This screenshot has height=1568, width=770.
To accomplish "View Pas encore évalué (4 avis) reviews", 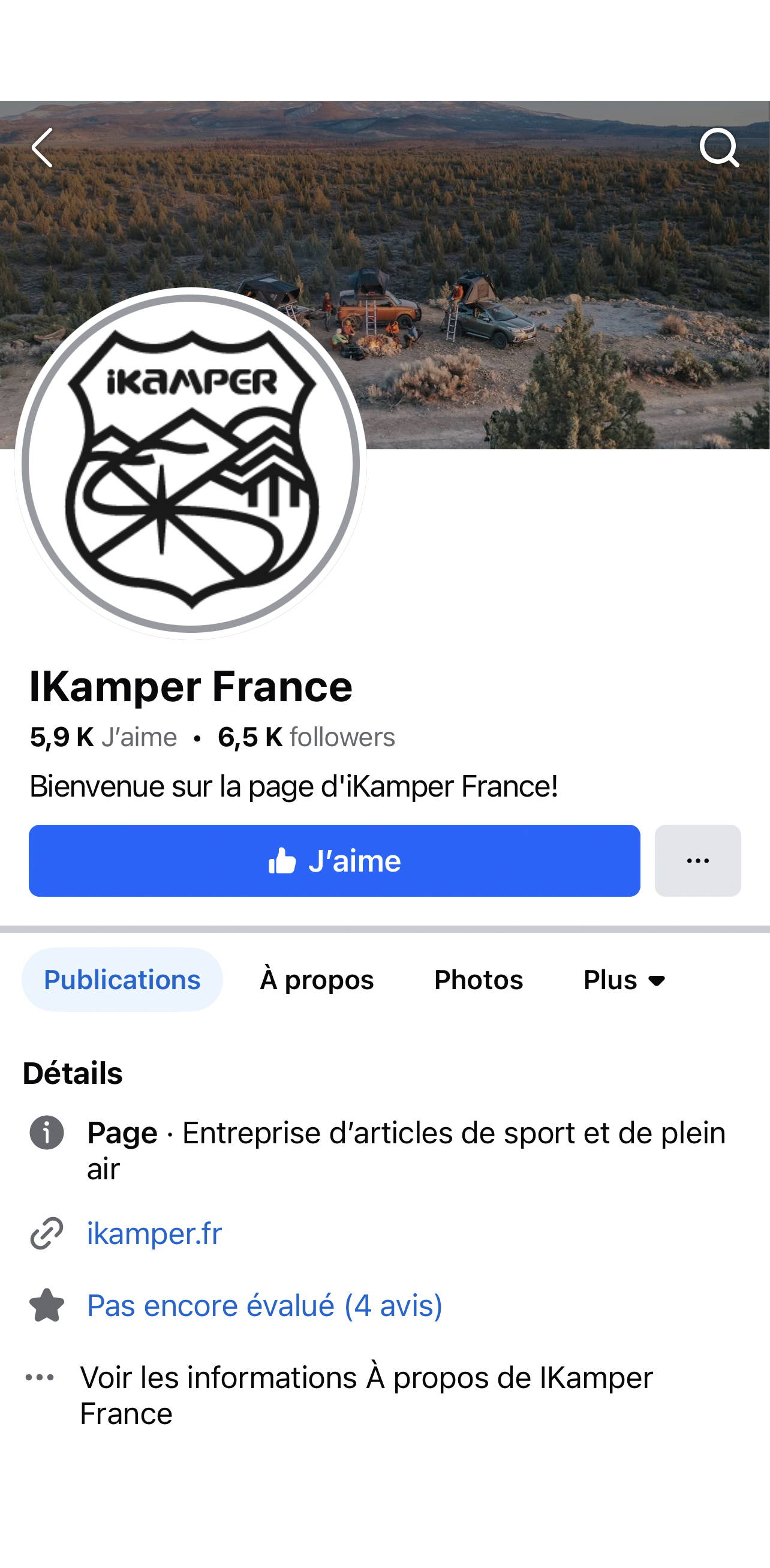I will (x=264, y=1305).
